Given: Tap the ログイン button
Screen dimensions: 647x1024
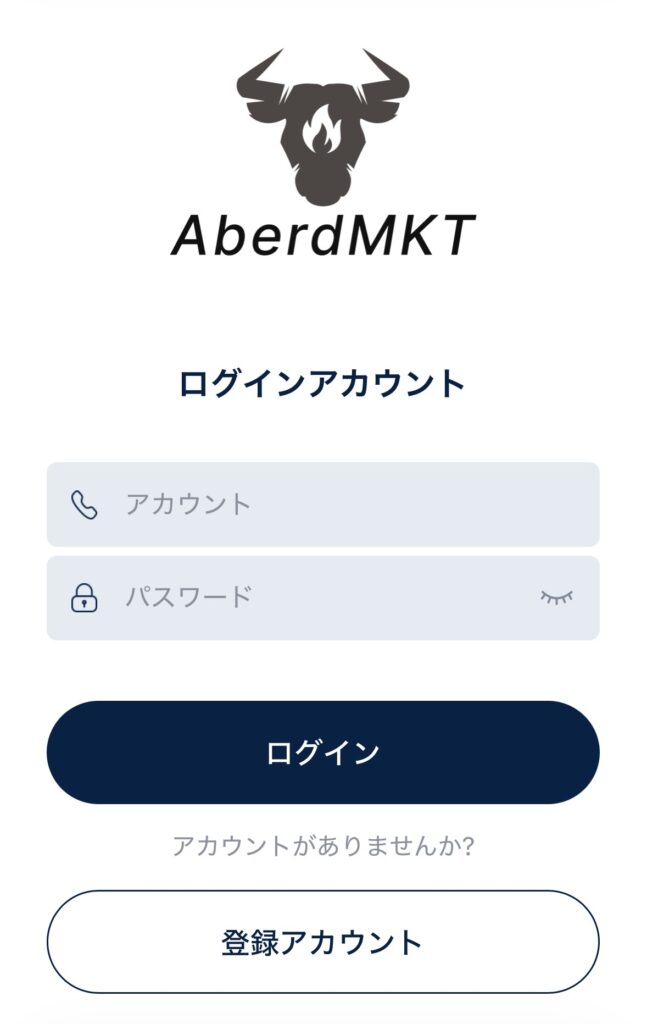Looking at the screenshot, I should point(322,752).
